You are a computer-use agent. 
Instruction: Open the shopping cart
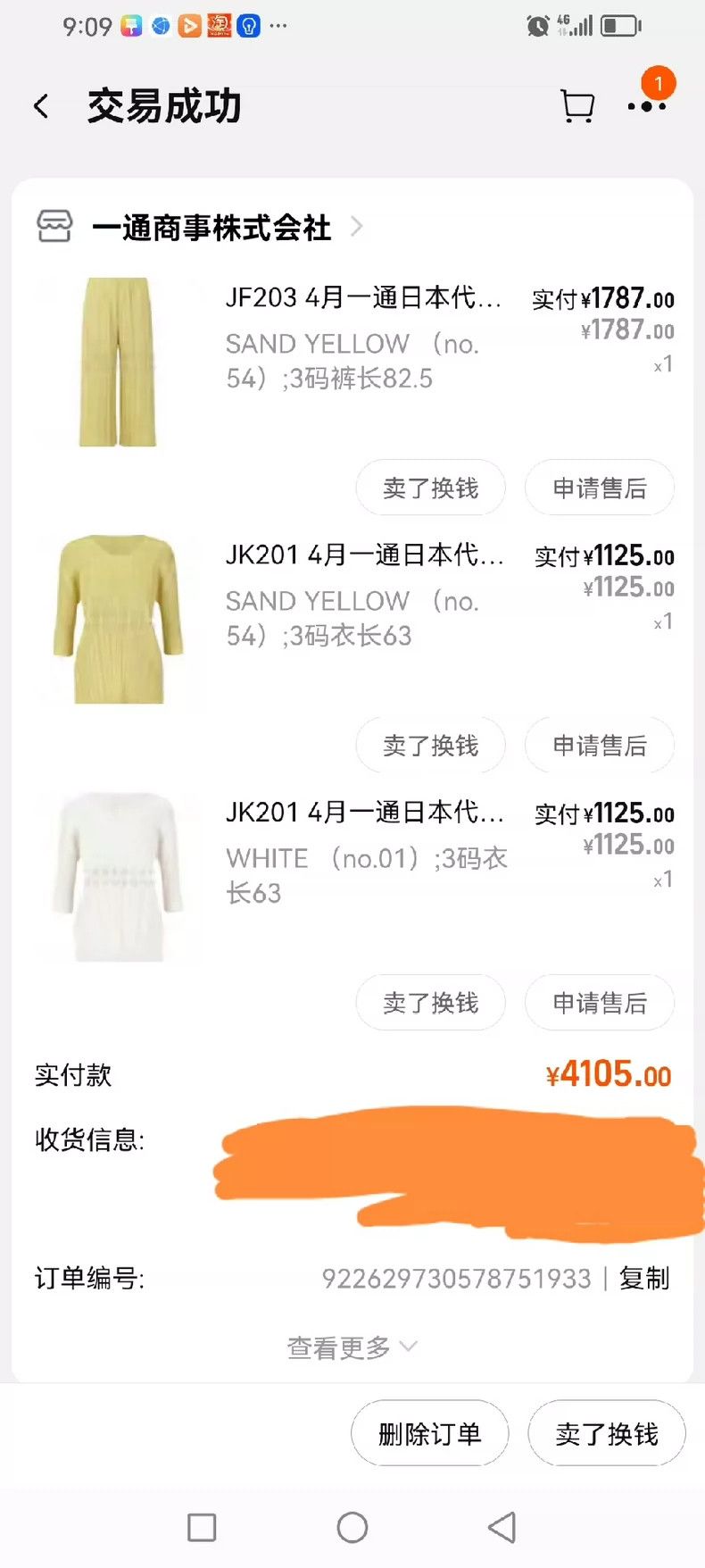click(x=577, y=106)
